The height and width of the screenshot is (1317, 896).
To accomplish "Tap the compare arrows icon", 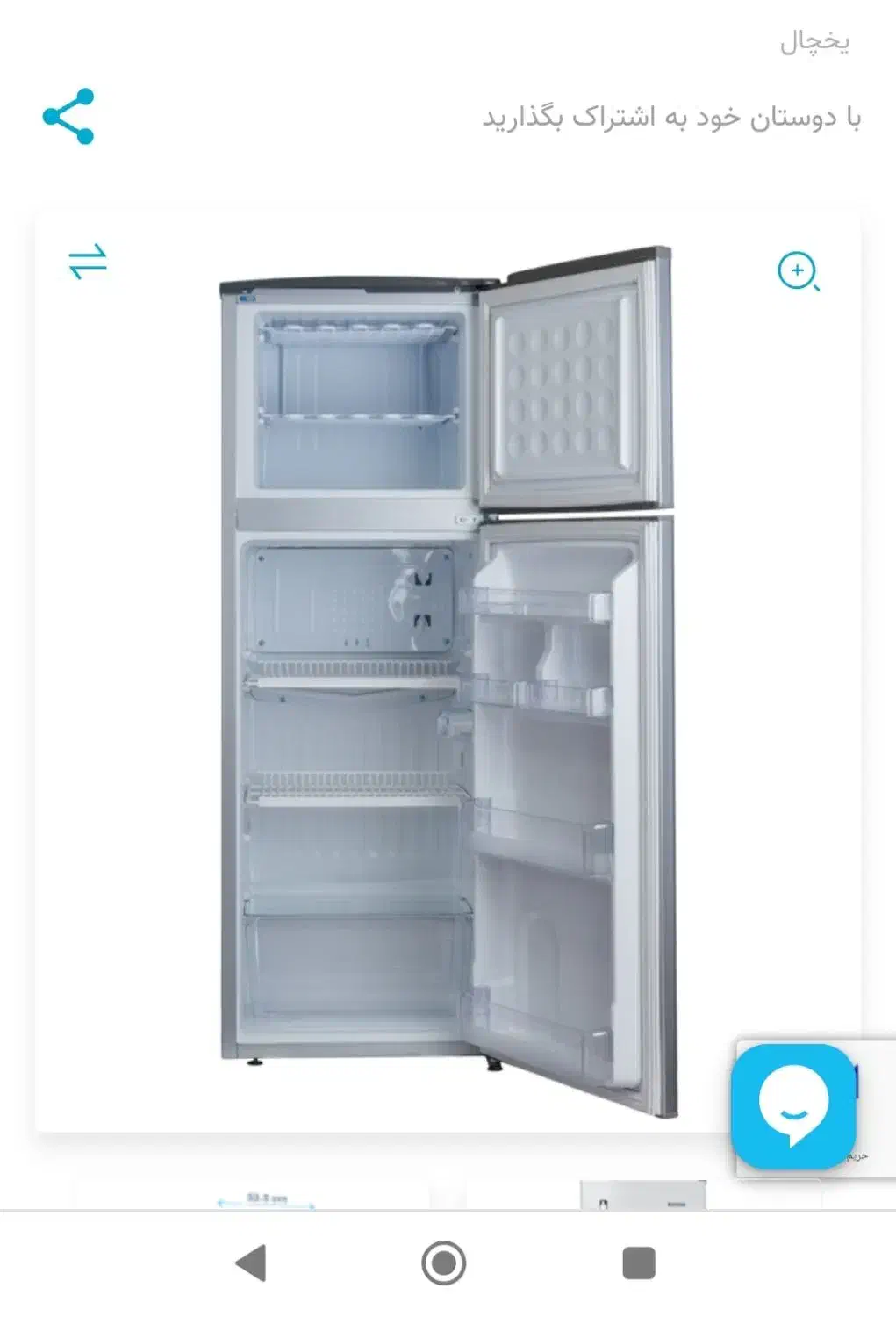I will point(88,261).
